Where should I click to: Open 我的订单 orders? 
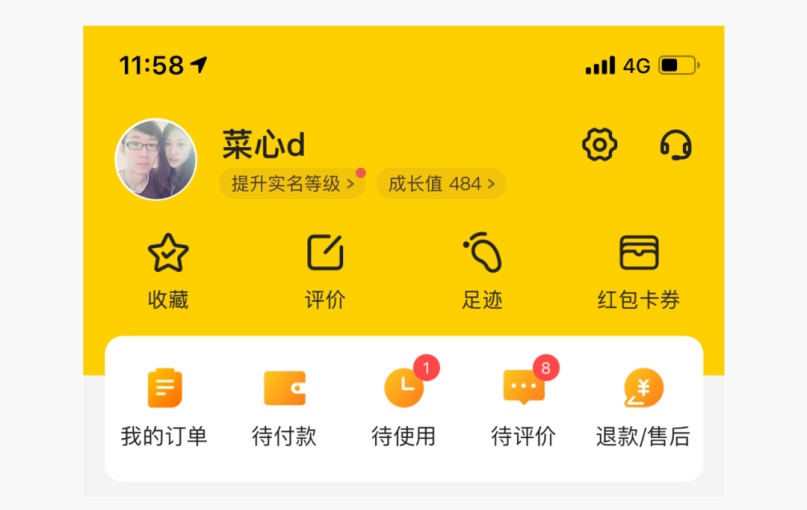164,408
